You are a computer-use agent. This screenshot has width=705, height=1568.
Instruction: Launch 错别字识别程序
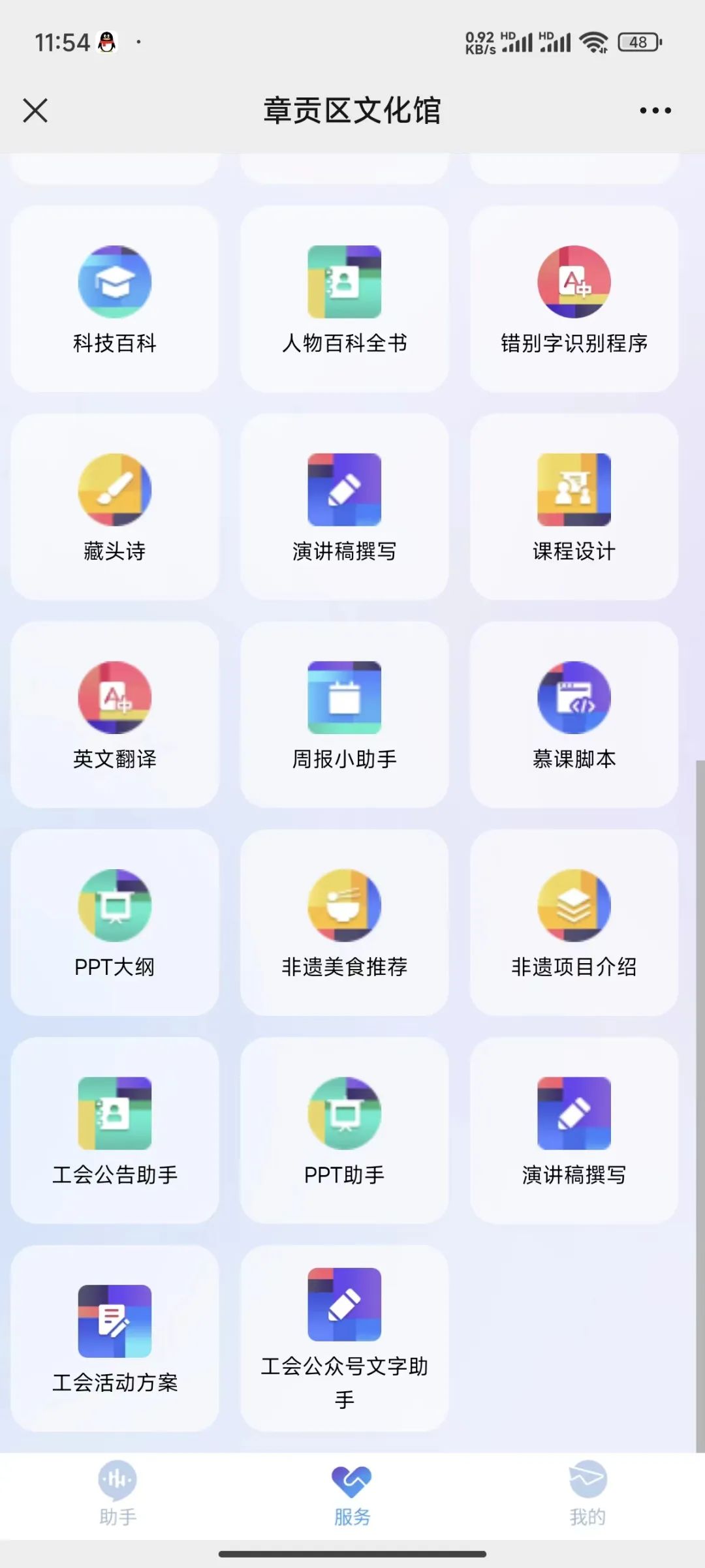574,299
